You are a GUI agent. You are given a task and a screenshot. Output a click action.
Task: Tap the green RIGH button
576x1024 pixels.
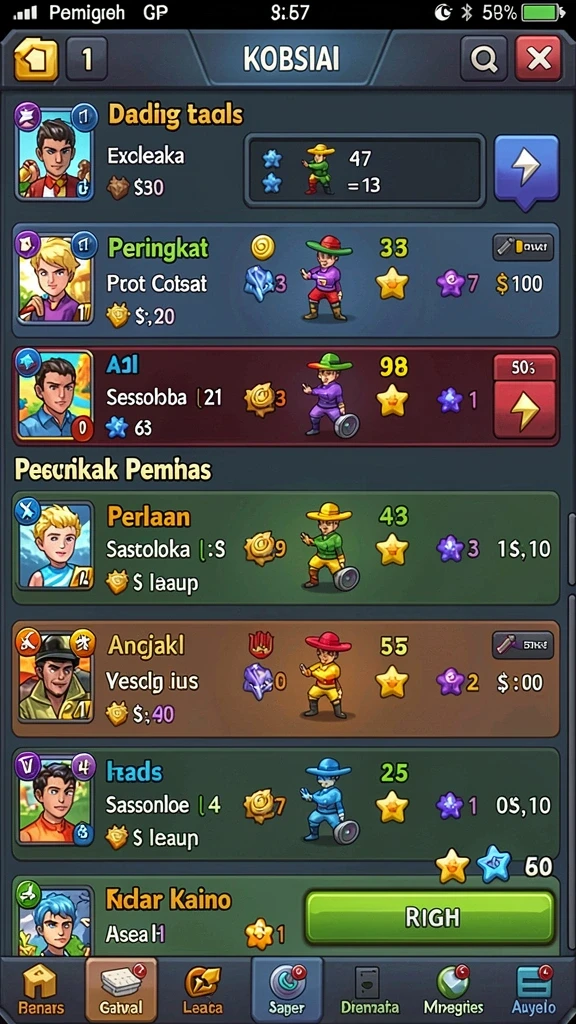click(x=430, y=918)
